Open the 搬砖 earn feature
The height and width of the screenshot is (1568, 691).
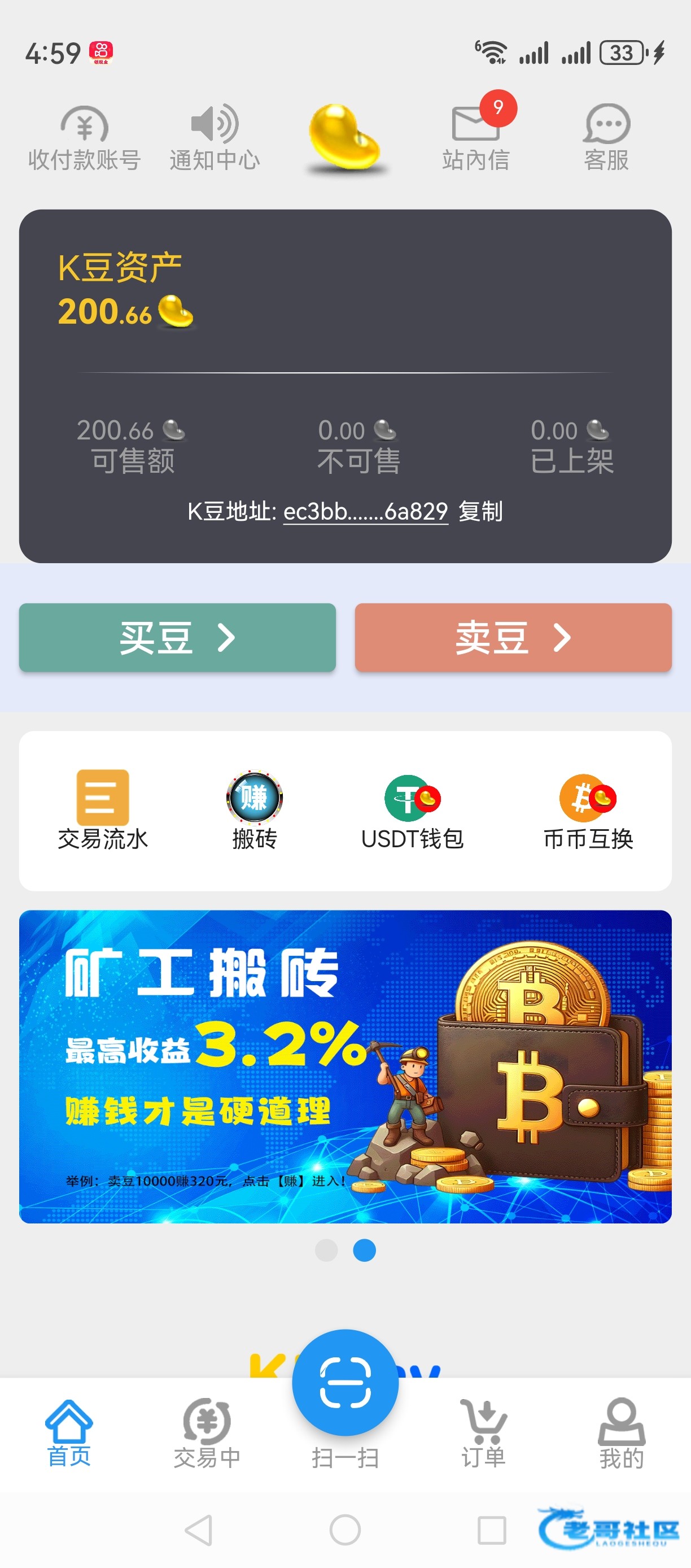[254, 810]
